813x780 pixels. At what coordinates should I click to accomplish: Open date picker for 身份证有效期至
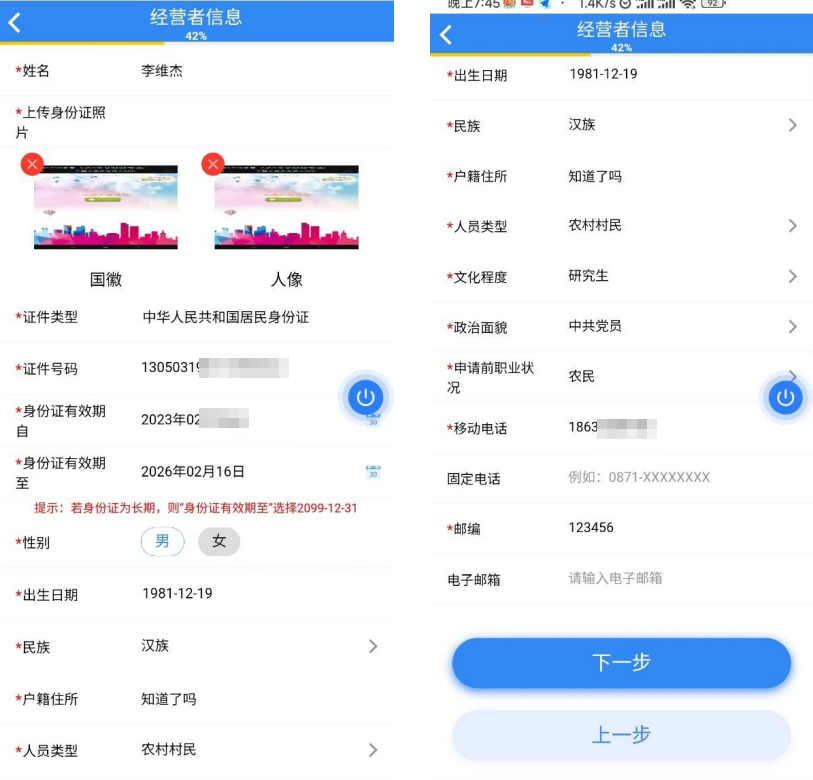[x=372, y=471]
